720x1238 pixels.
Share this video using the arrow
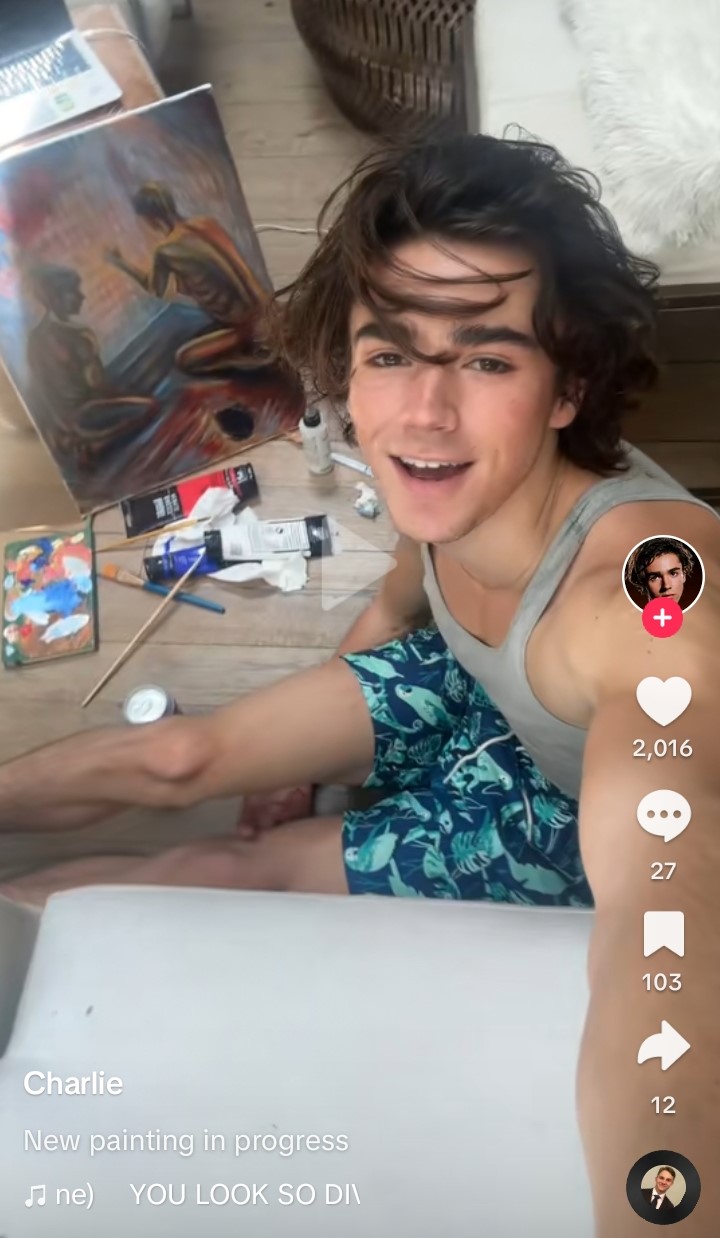pos(663,1046)
